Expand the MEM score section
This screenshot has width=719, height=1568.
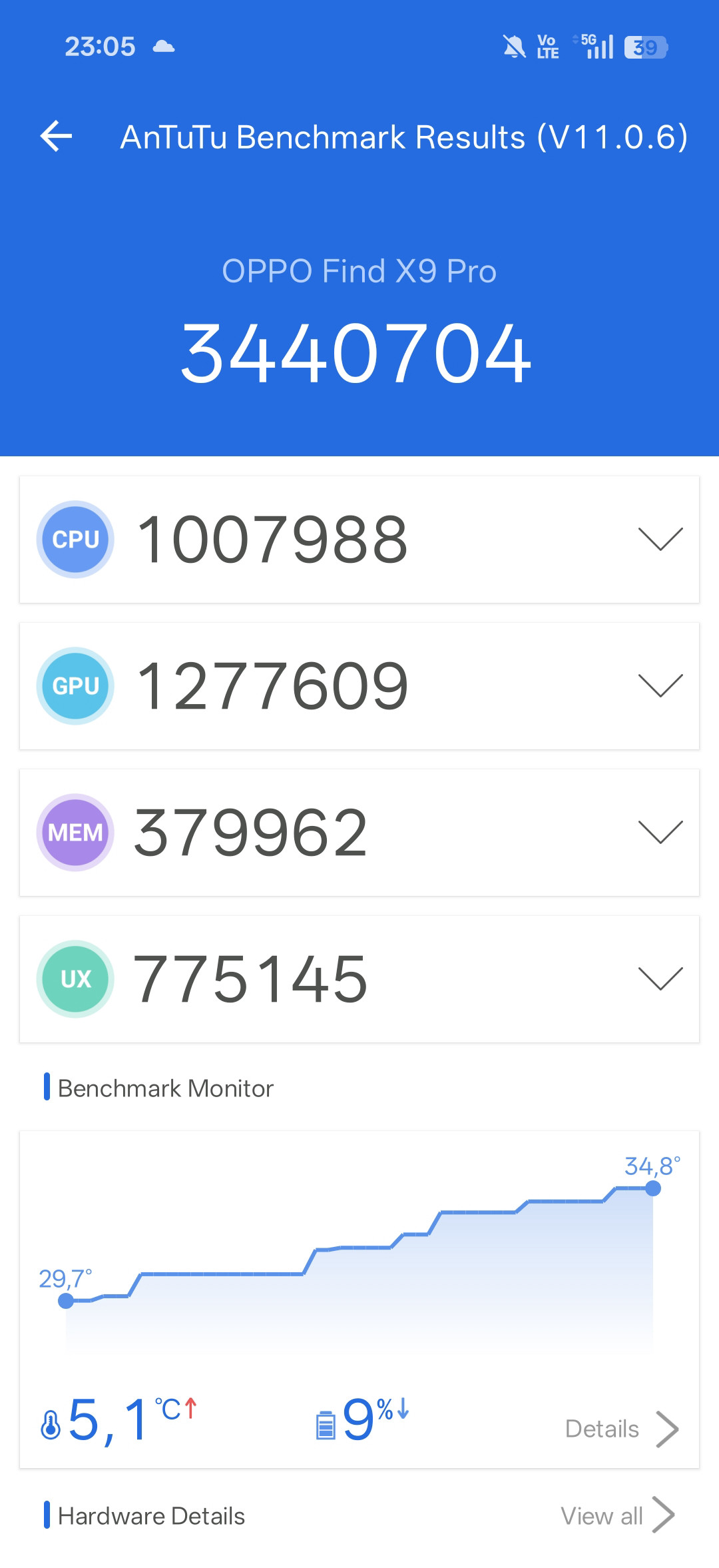point(660,832)
